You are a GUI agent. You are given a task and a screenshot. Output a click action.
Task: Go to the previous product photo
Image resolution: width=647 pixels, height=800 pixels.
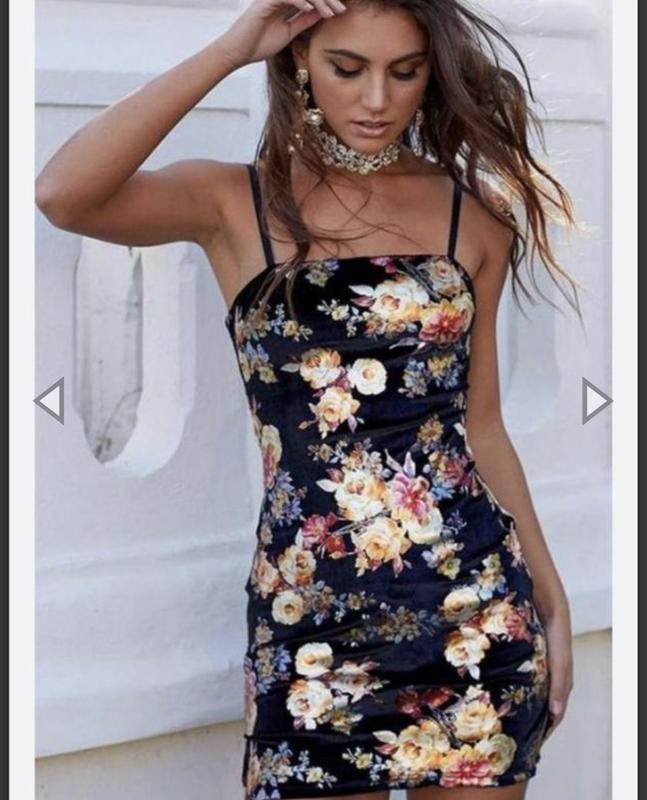pyautogui.click(x=50, y=401)
